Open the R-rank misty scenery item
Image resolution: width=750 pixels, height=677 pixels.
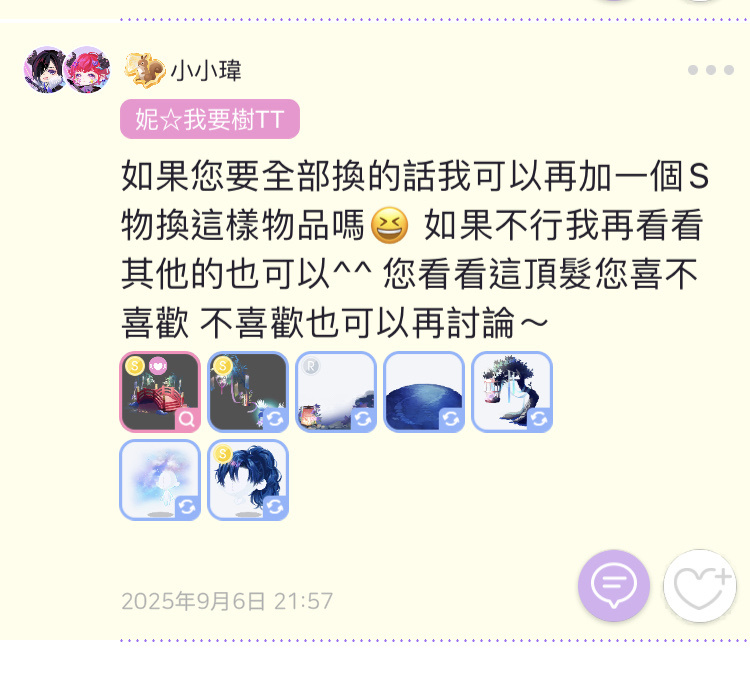(336, 392)
